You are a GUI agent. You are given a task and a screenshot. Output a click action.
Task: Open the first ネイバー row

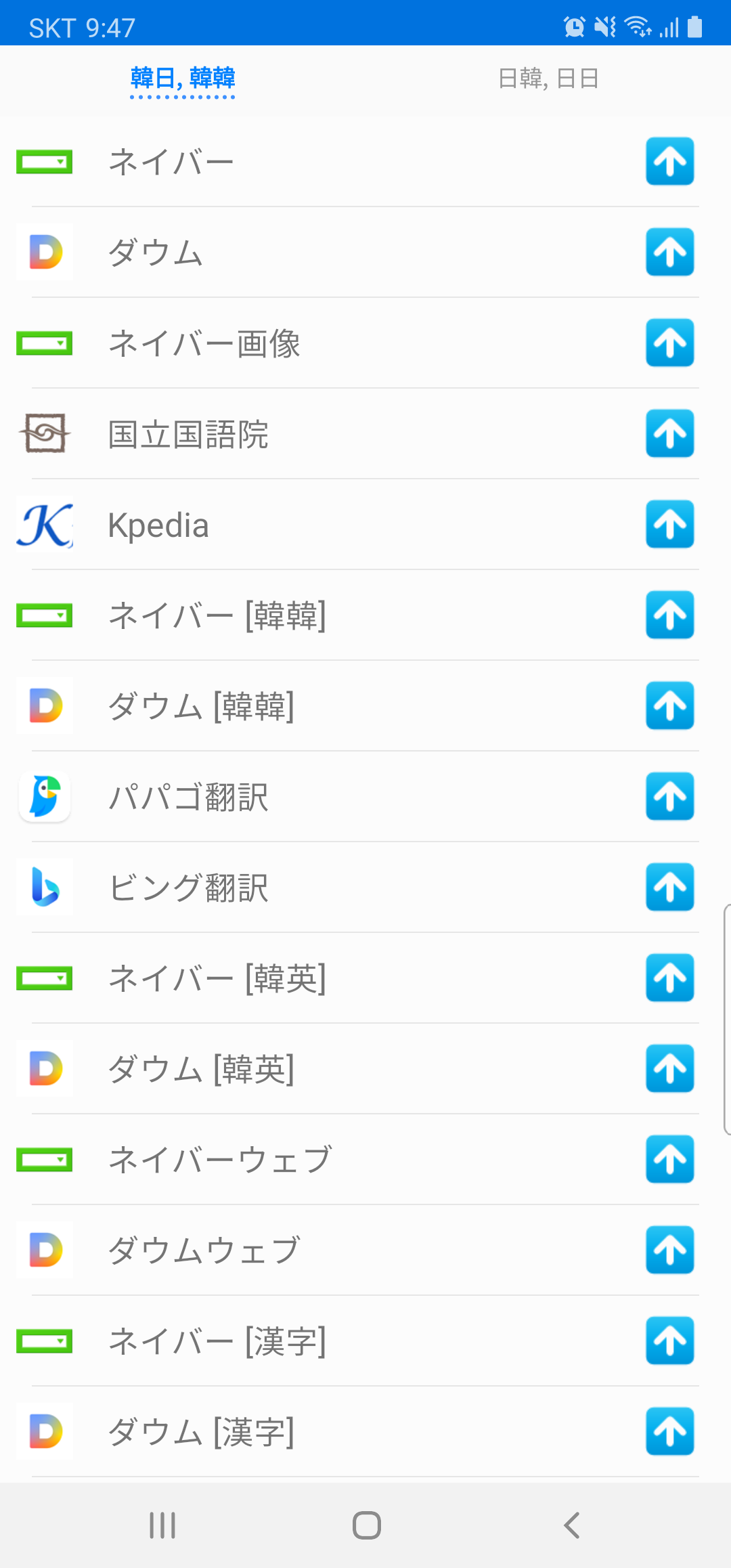click(x=365, y=161)
